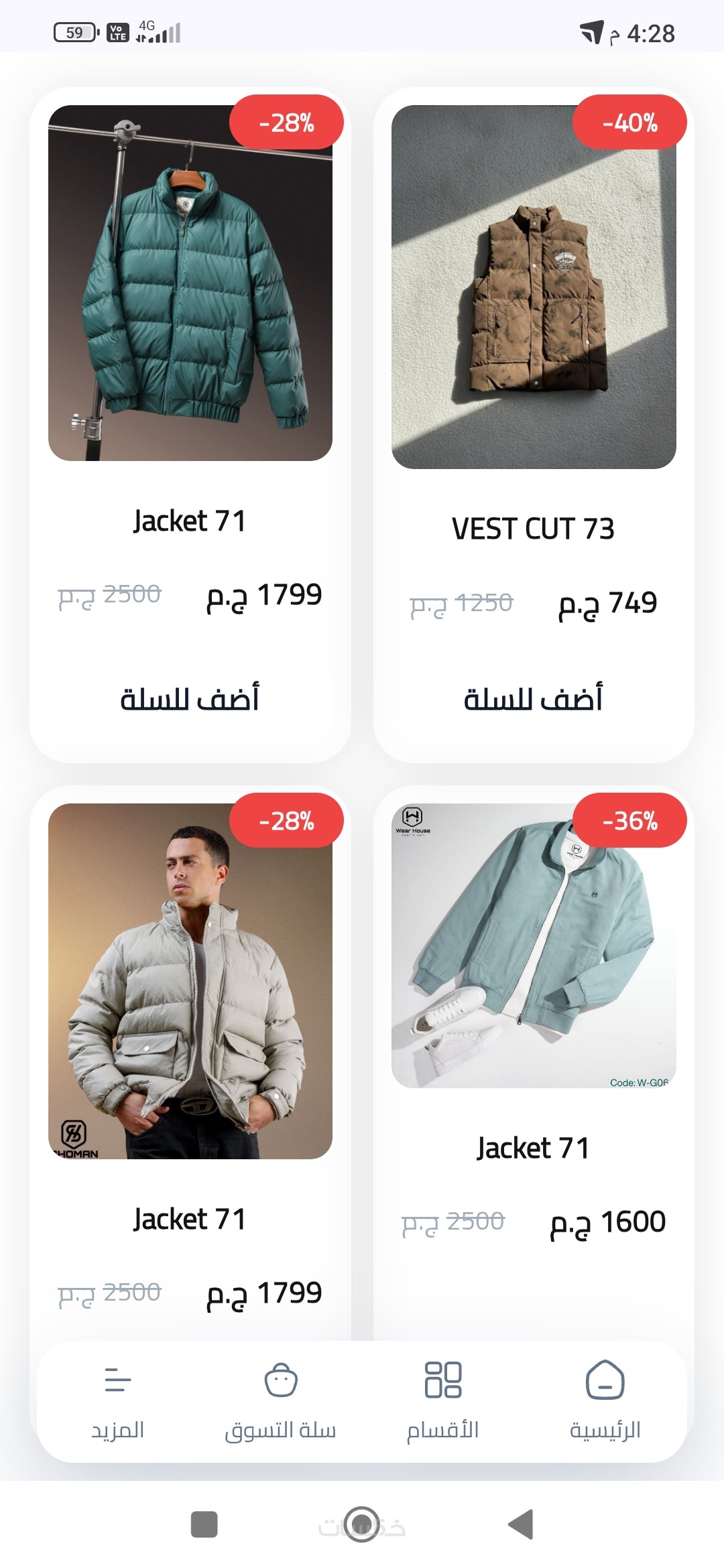Open the سلة التسوق shopping cart tab
Screen dimensions: 724x1568
tap(281, 1400)
